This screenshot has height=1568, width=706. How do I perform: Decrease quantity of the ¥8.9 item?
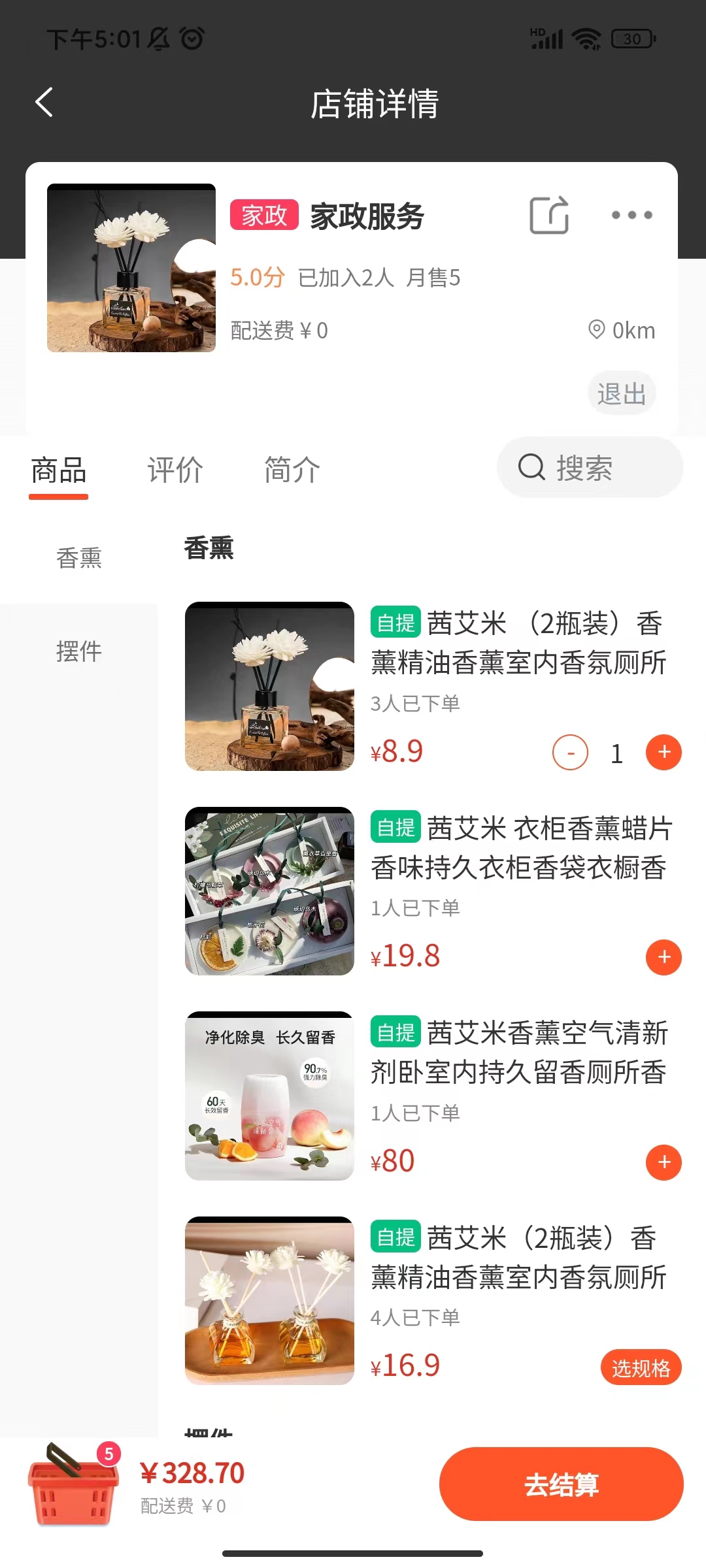[570, 753]
